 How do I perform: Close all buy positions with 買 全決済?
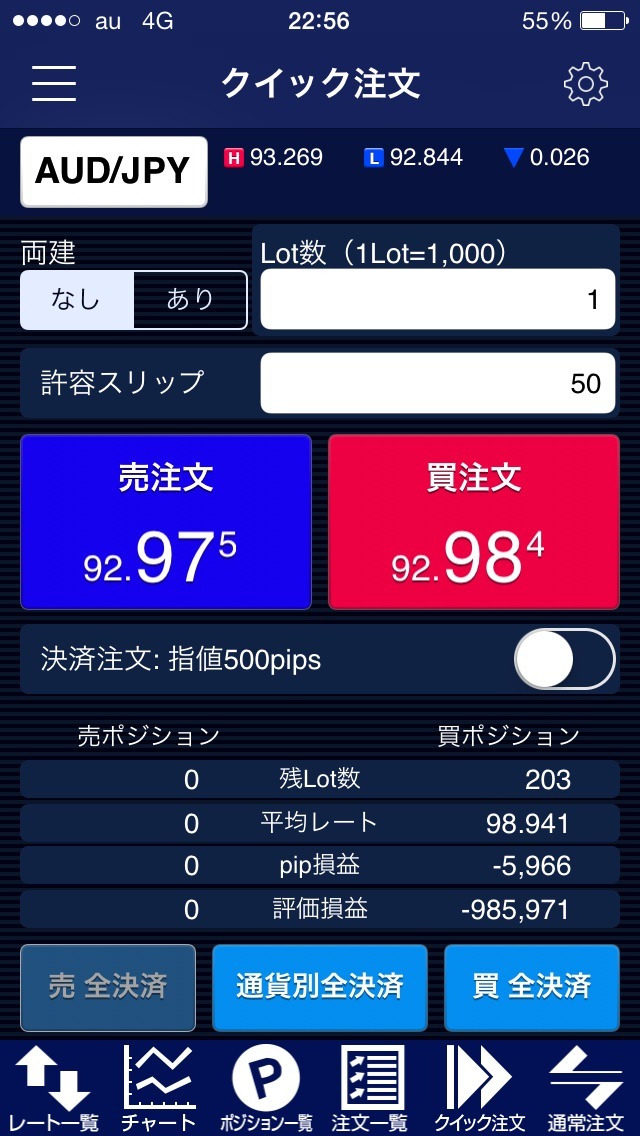pyautogui.click(x=531, y=987)
